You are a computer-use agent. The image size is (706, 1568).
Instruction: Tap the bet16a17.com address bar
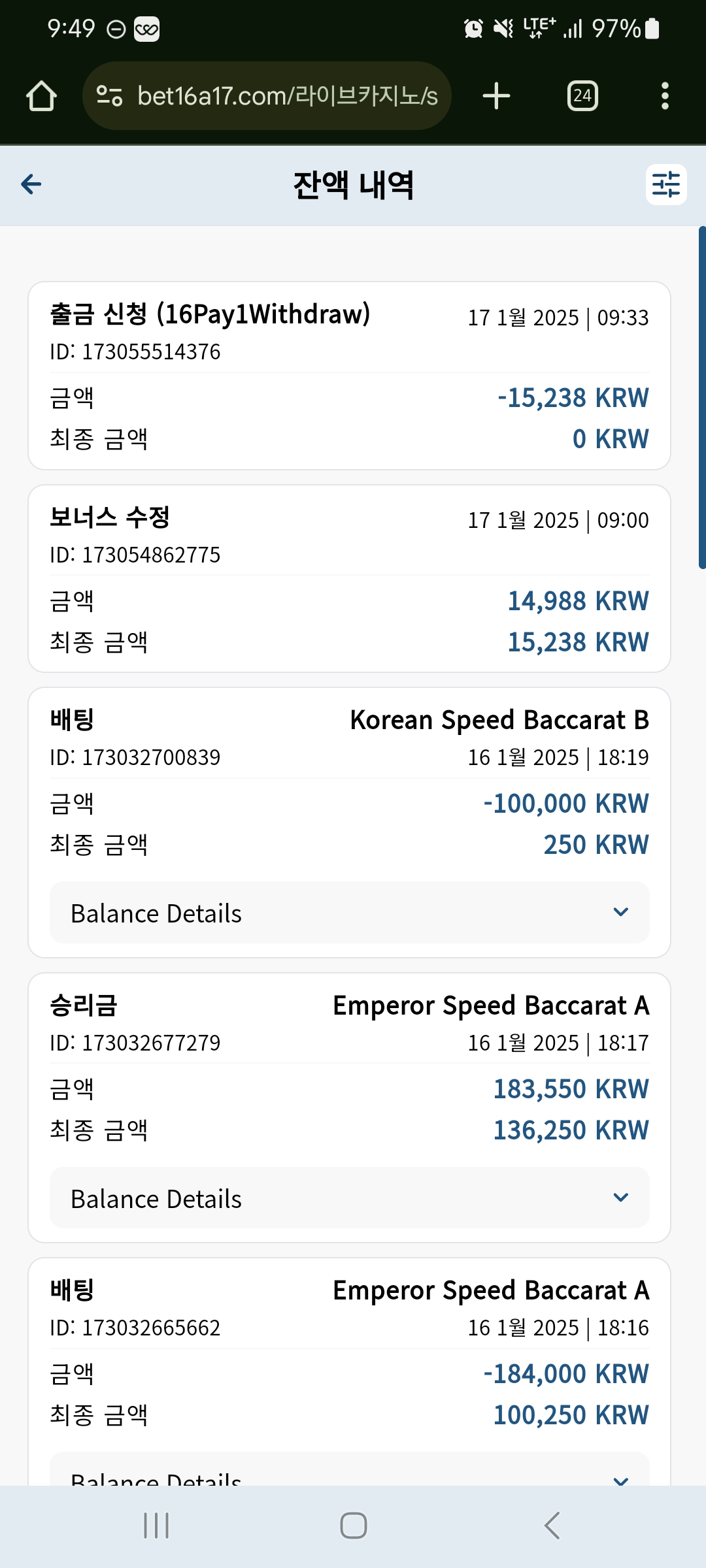click(x=267, y=96)
